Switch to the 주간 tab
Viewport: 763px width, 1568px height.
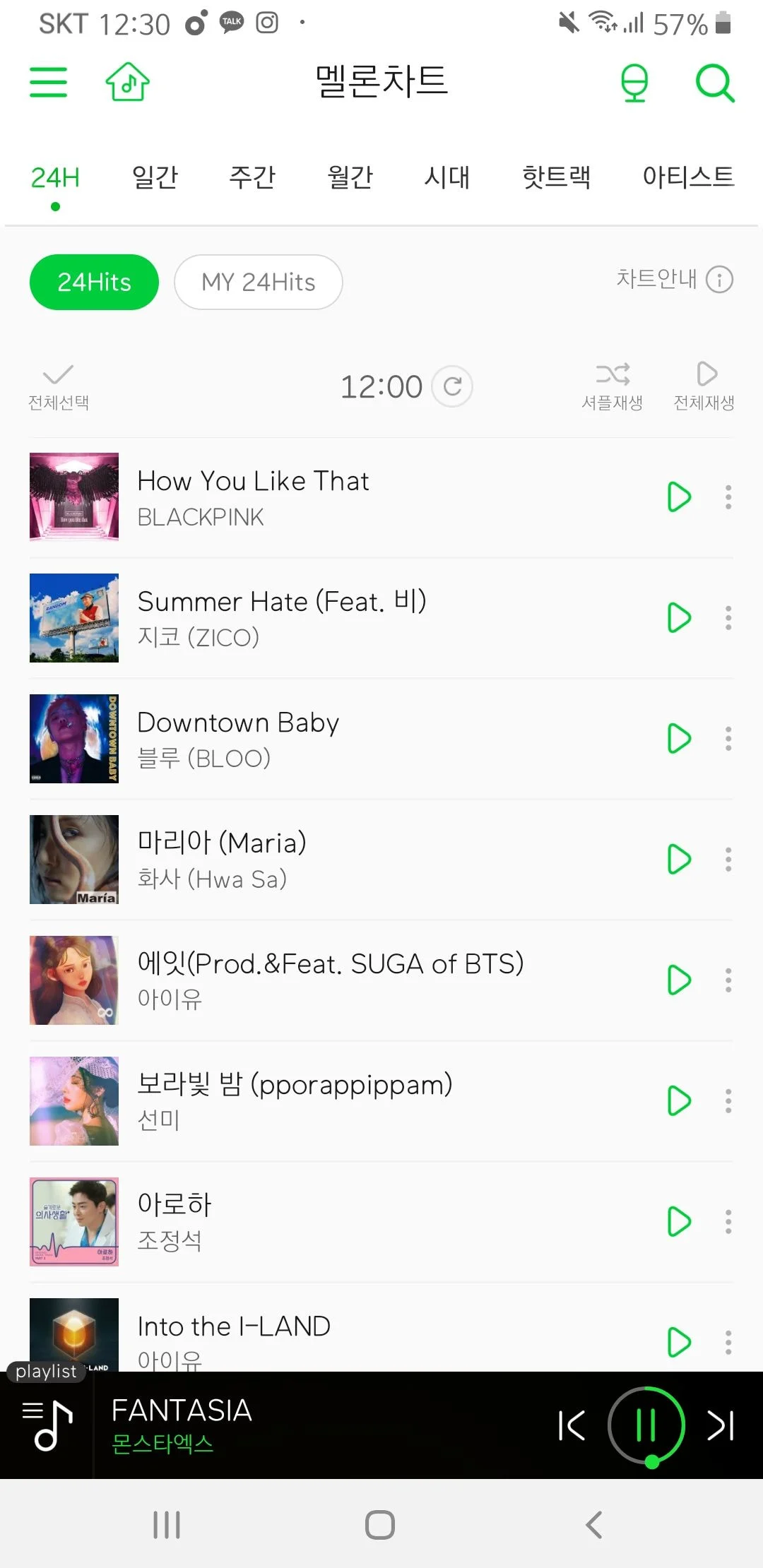coord(252,177)
